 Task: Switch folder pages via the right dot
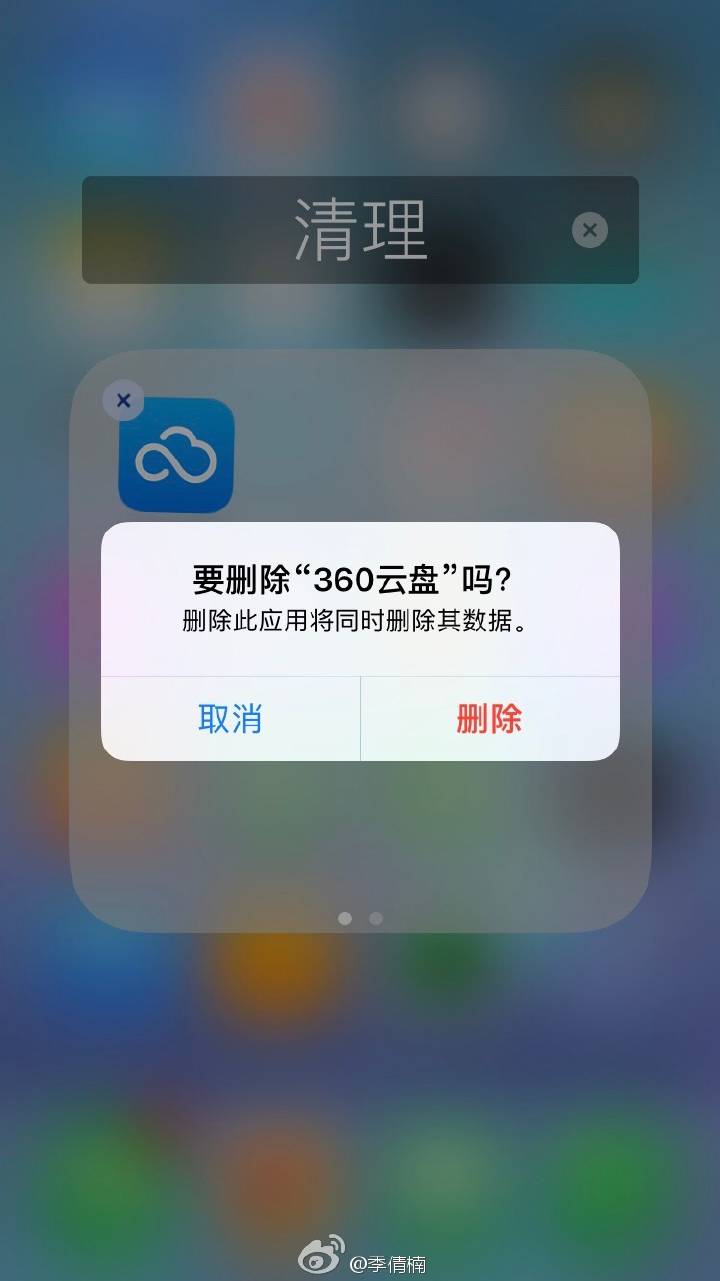374,918
